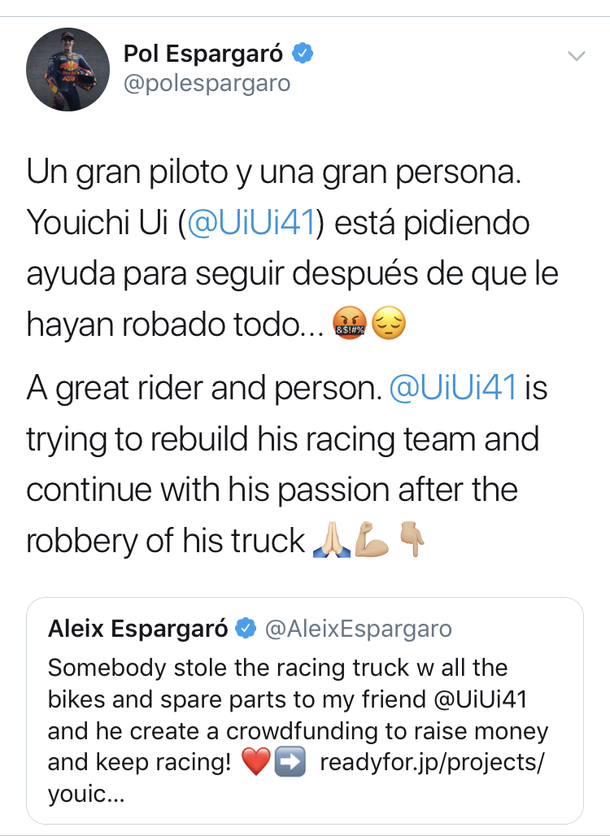Open @UiUi41 mention in English text

click(x=453, y=389)
